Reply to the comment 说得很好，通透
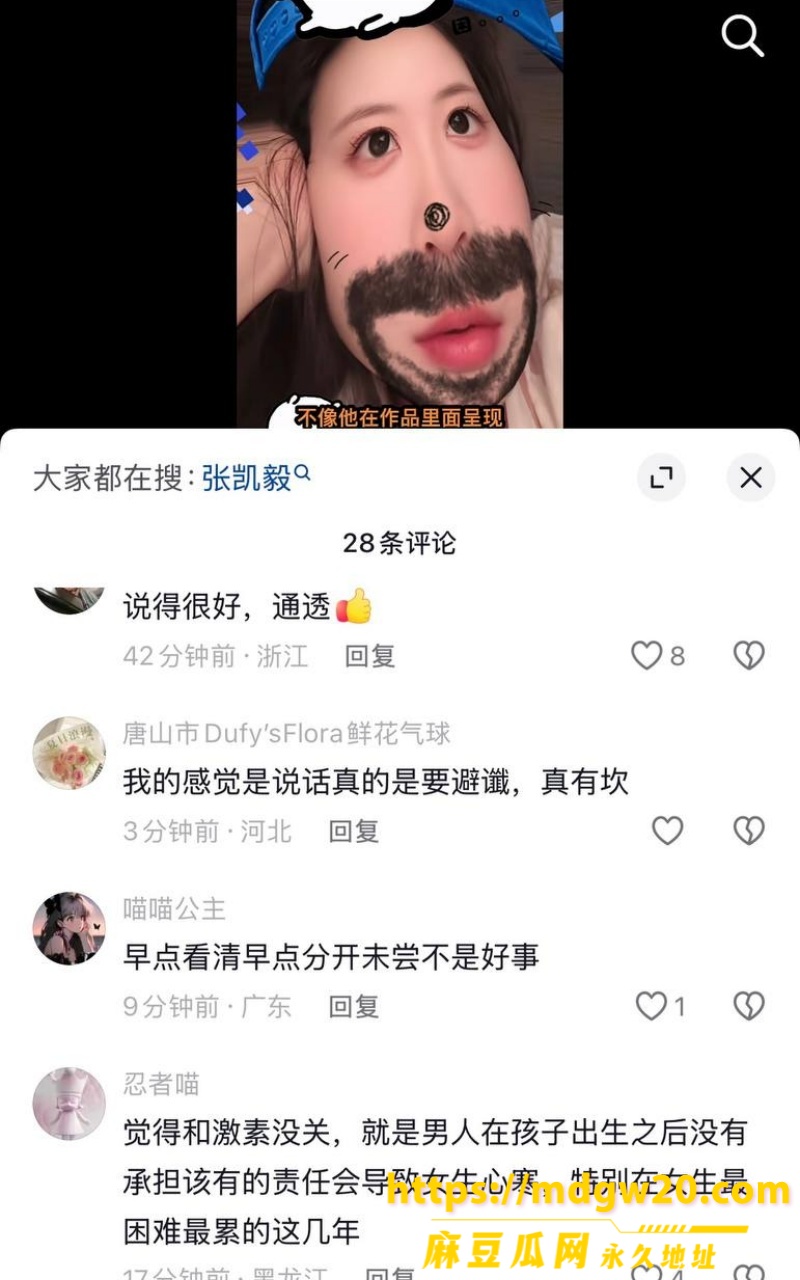The width and height of the screenshot is (800, 1280). [370, 656]
